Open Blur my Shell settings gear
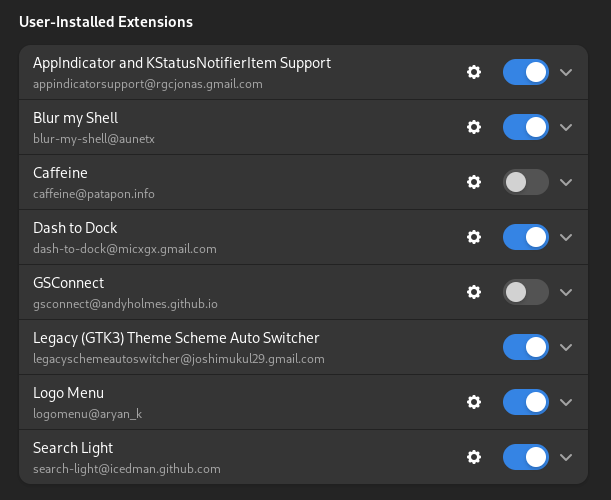The width and height of the screenshot is (611, 500). 474,127
